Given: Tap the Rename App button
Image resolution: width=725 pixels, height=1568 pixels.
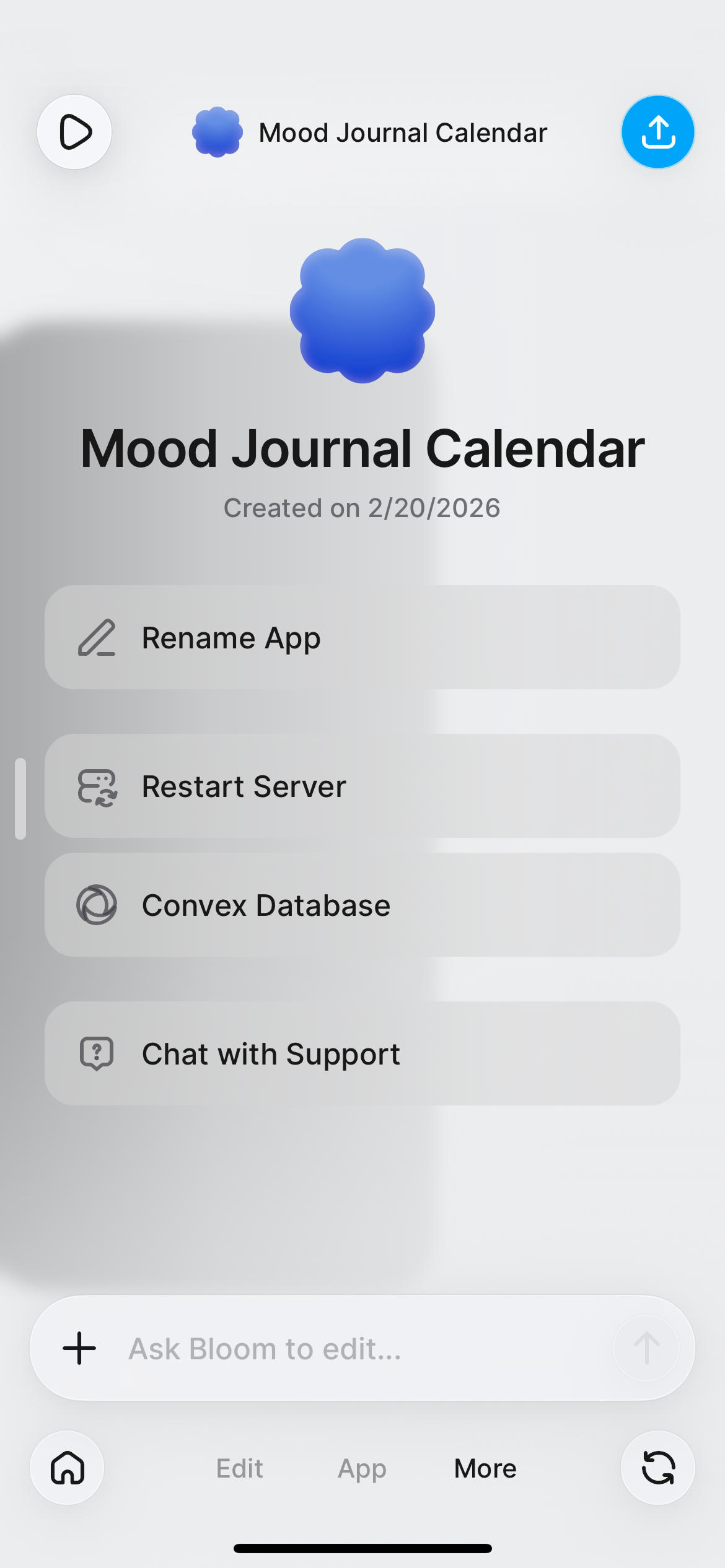Looking at the screenshot, I should click(362, 637).
